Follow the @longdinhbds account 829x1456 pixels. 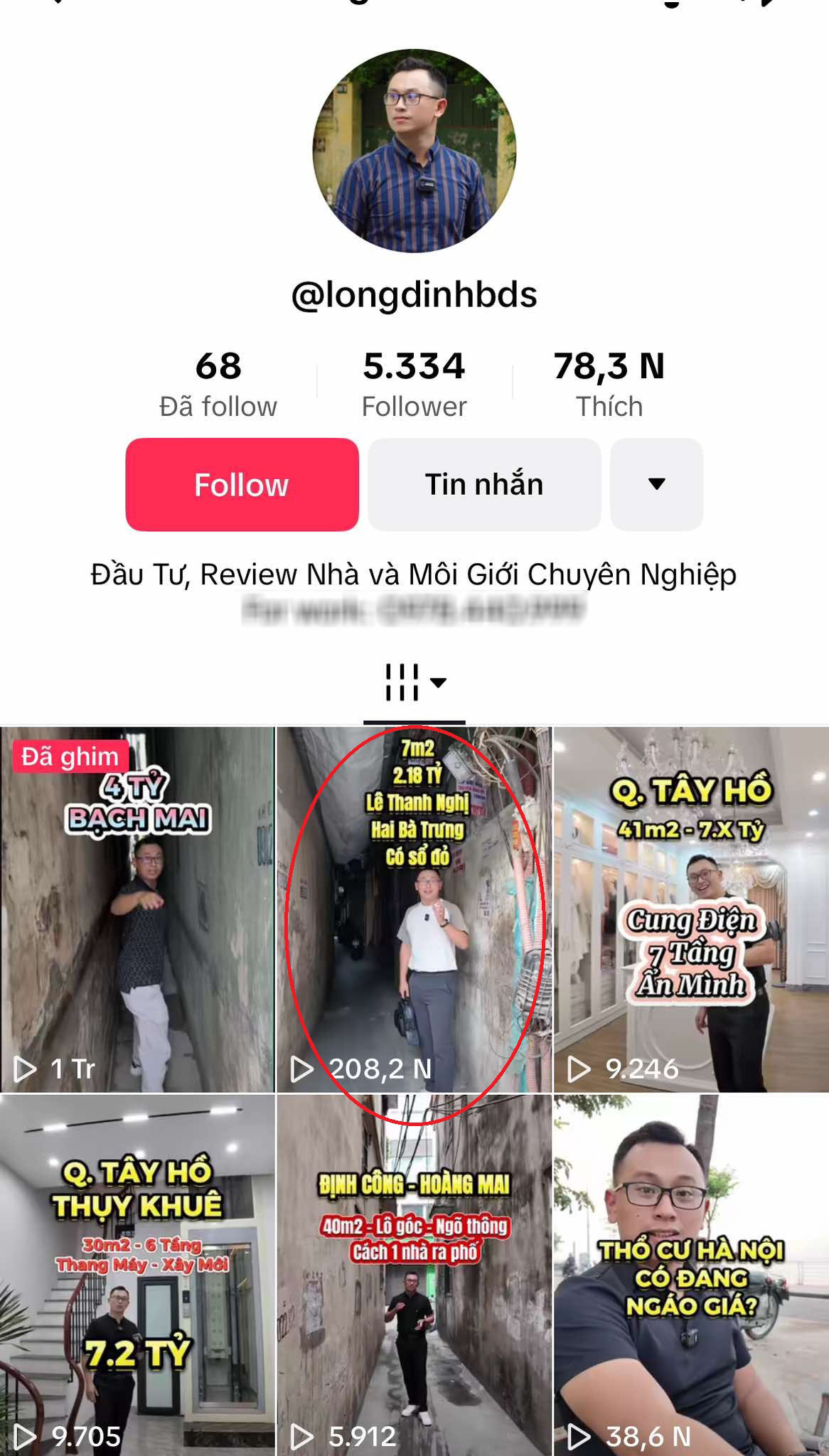242,484
